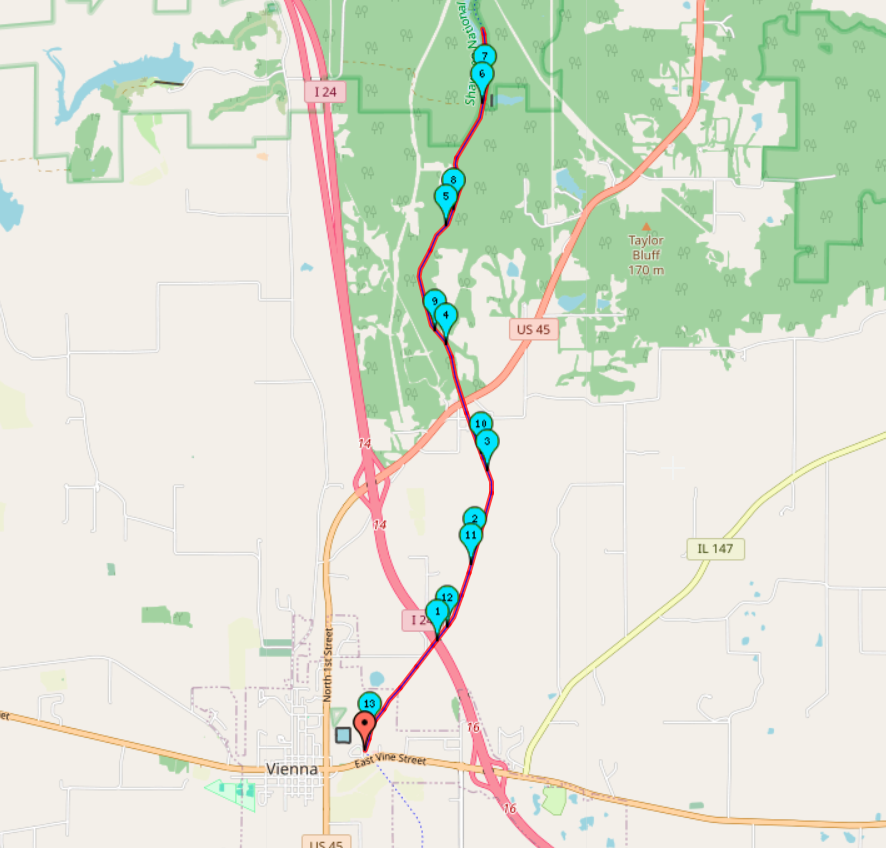
Task: Open waypoint marker 11
Action: click(470, 537)
